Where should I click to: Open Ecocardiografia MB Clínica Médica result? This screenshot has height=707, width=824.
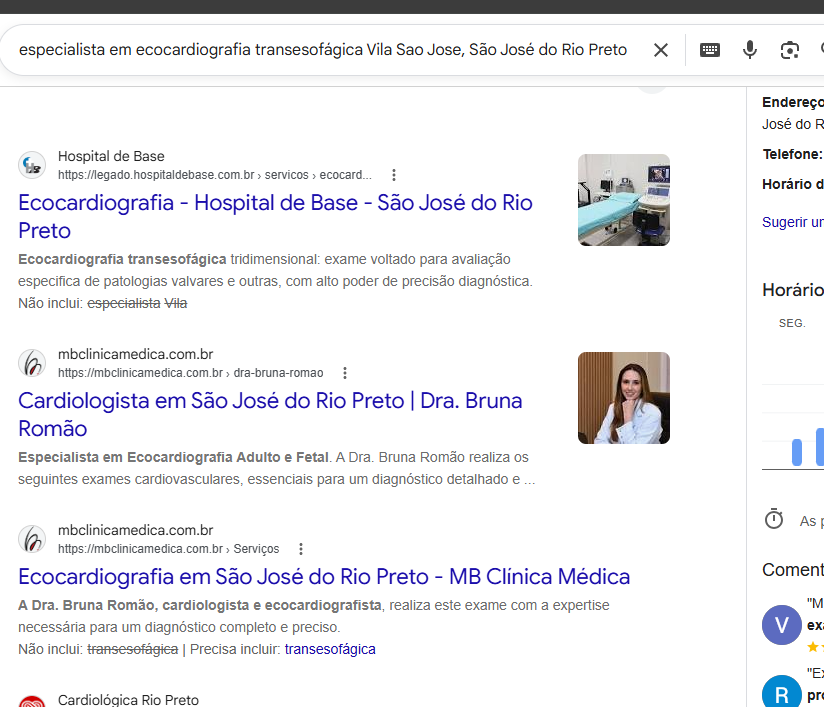tap(324, 577)
